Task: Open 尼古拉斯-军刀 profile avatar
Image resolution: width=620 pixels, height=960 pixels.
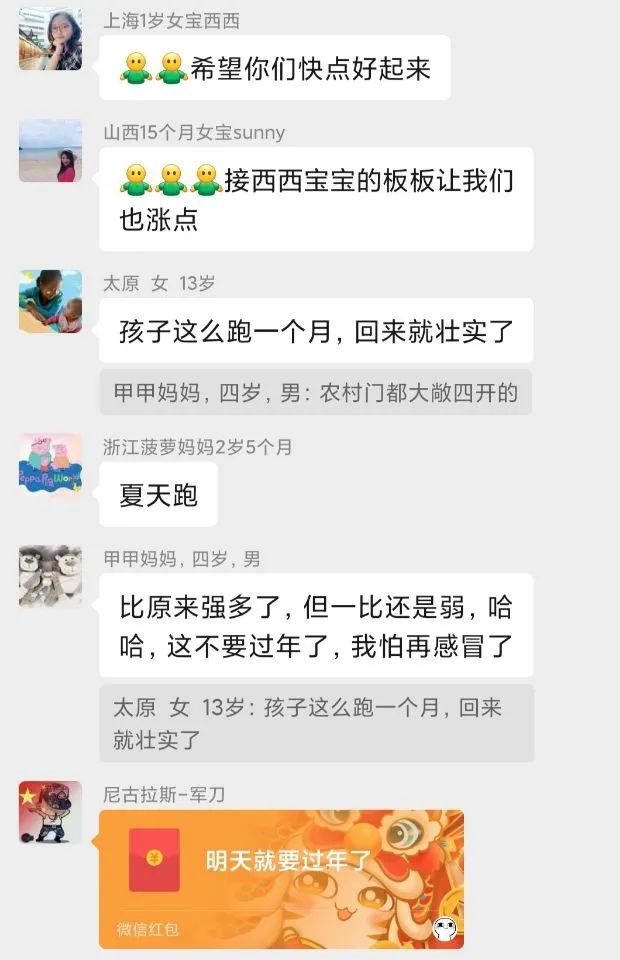Action: pos(50,812)
